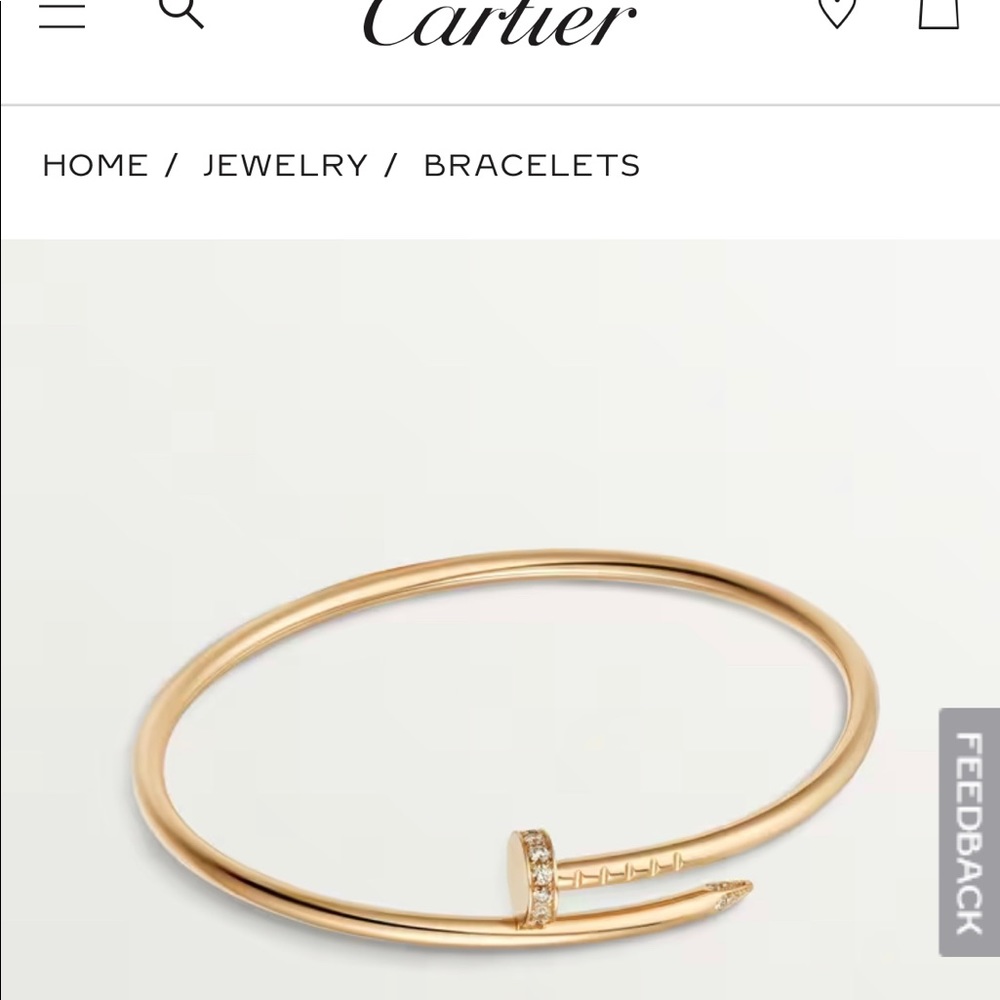Open the store locator pin icon
The width and height of the screenshot is (1000, 1000).
click(x=837, y=11)
